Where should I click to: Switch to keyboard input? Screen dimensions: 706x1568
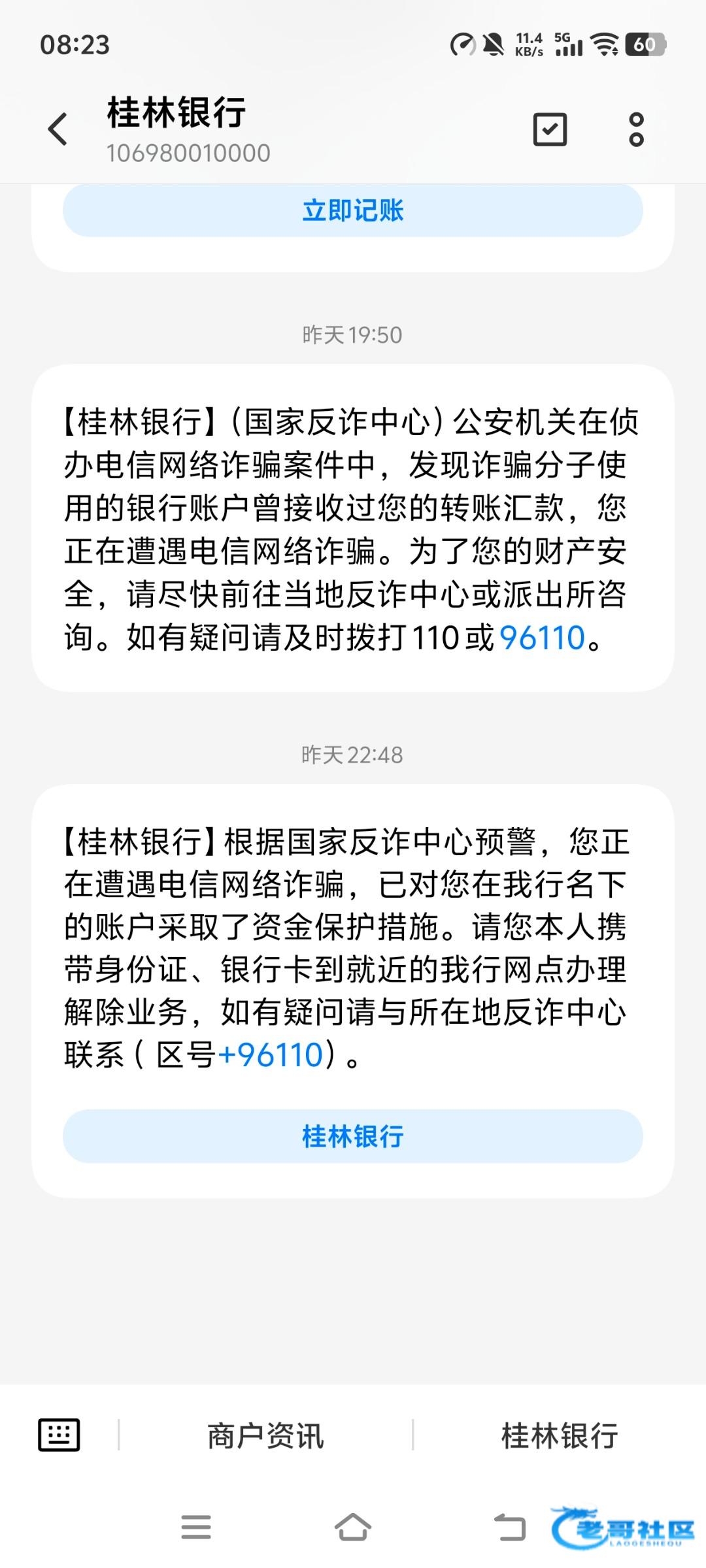click(x=59, y=1435)
